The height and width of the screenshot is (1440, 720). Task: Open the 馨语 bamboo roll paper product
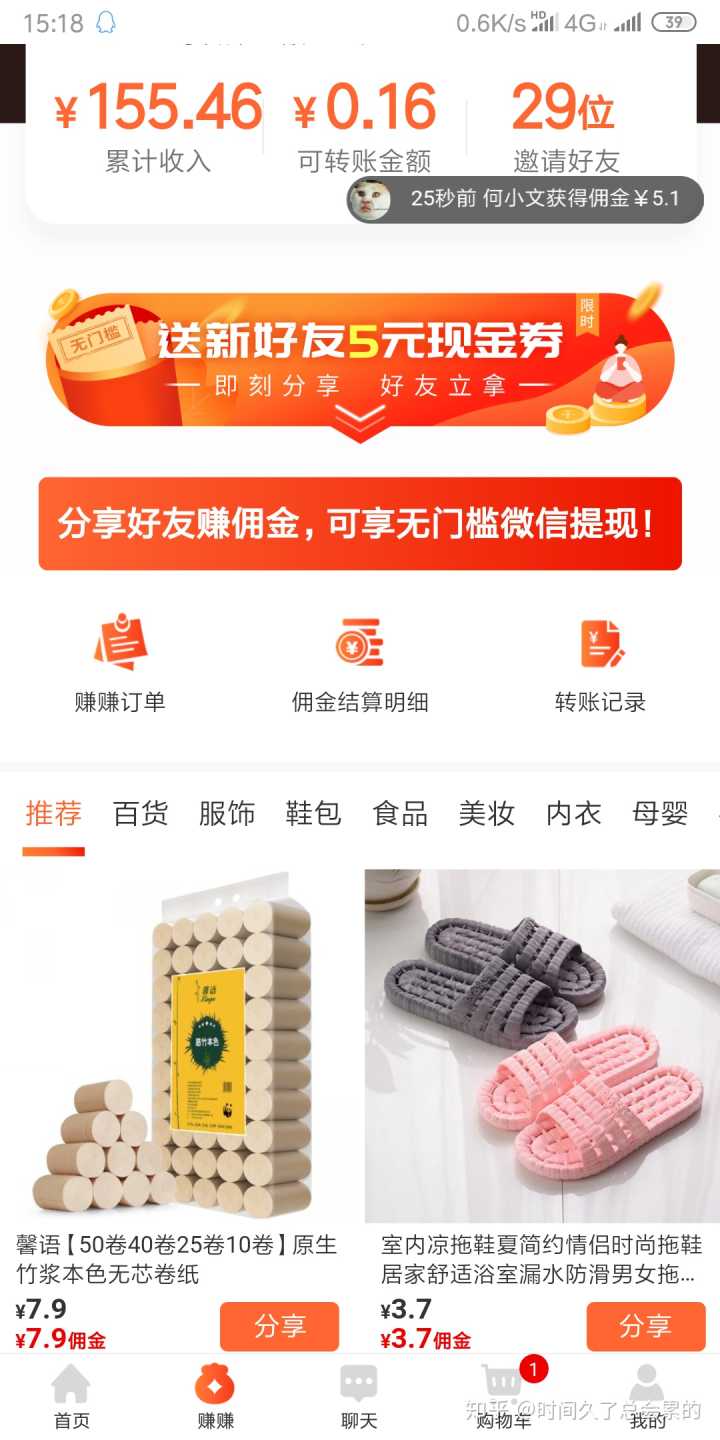[x=176, y=1050]
